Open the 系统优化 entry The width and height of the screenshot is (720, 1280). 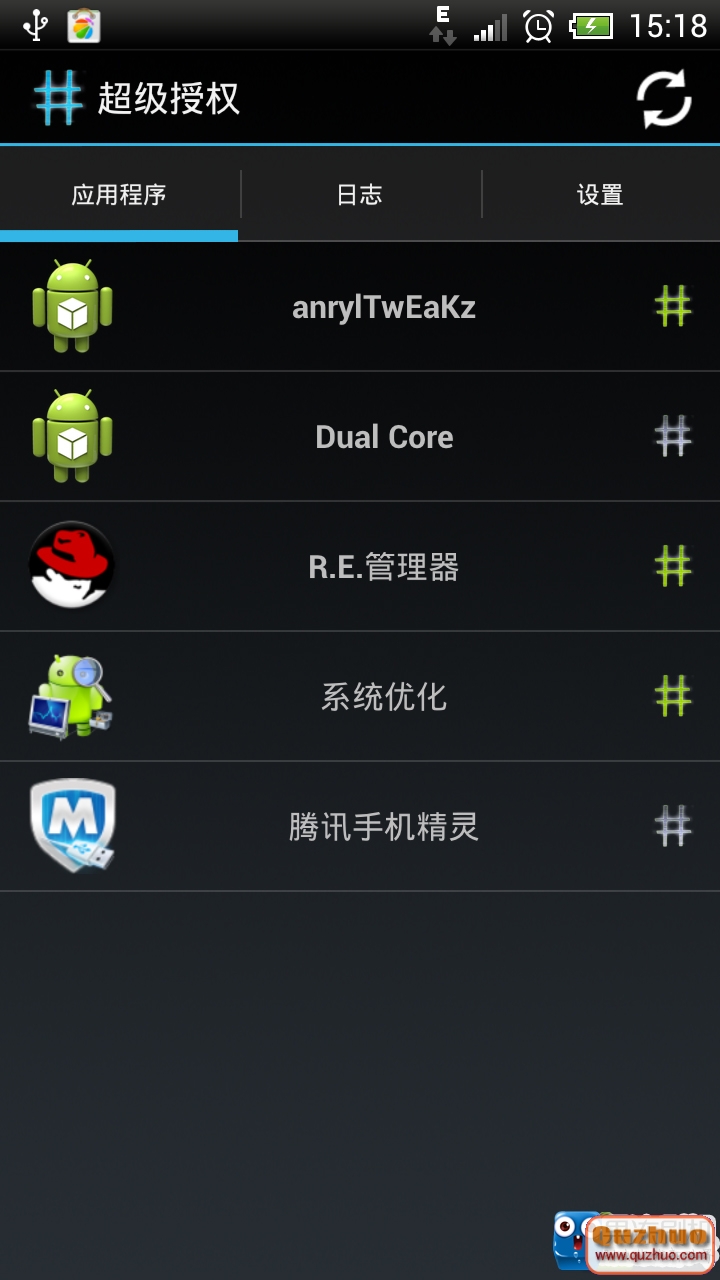[384, 697]
